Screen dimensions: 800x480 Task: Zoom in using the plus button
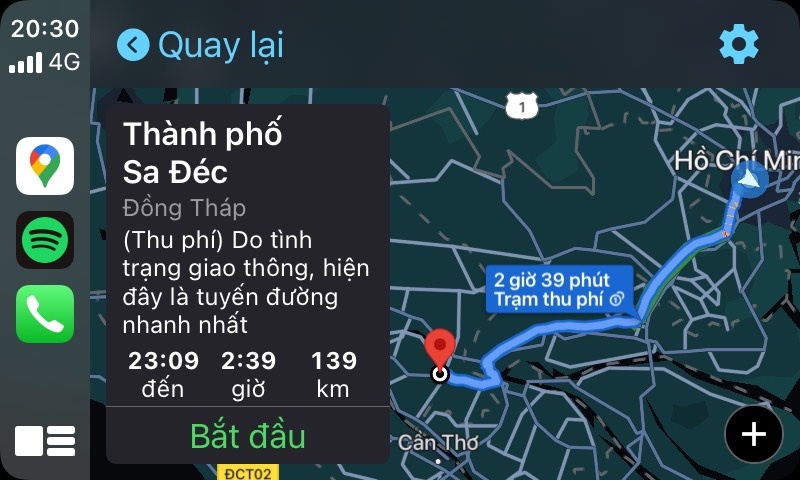point(753,434)
